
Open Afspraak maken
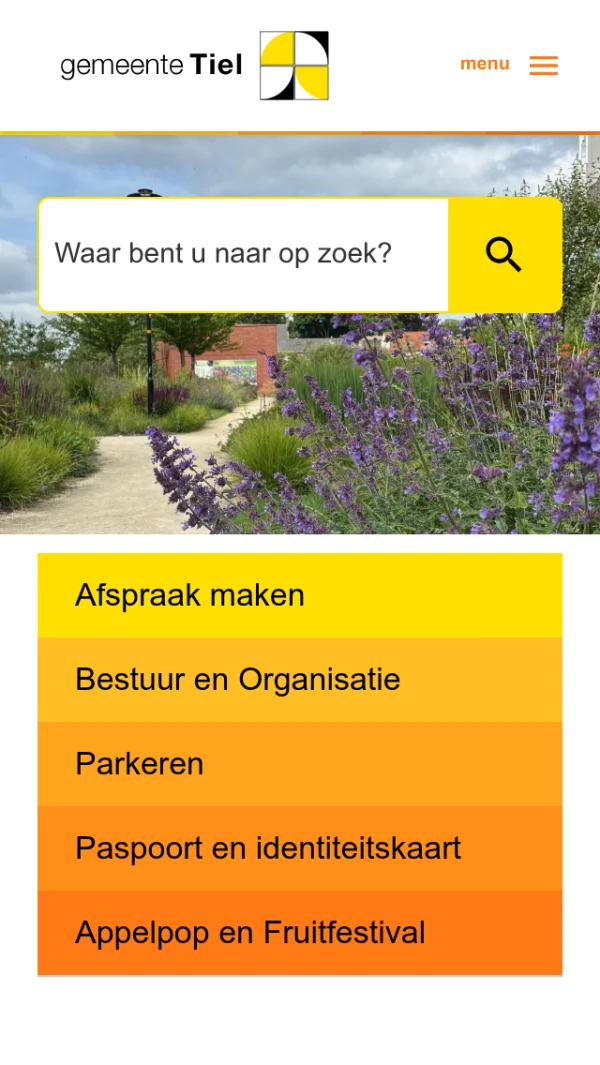[x=300, y=596]
